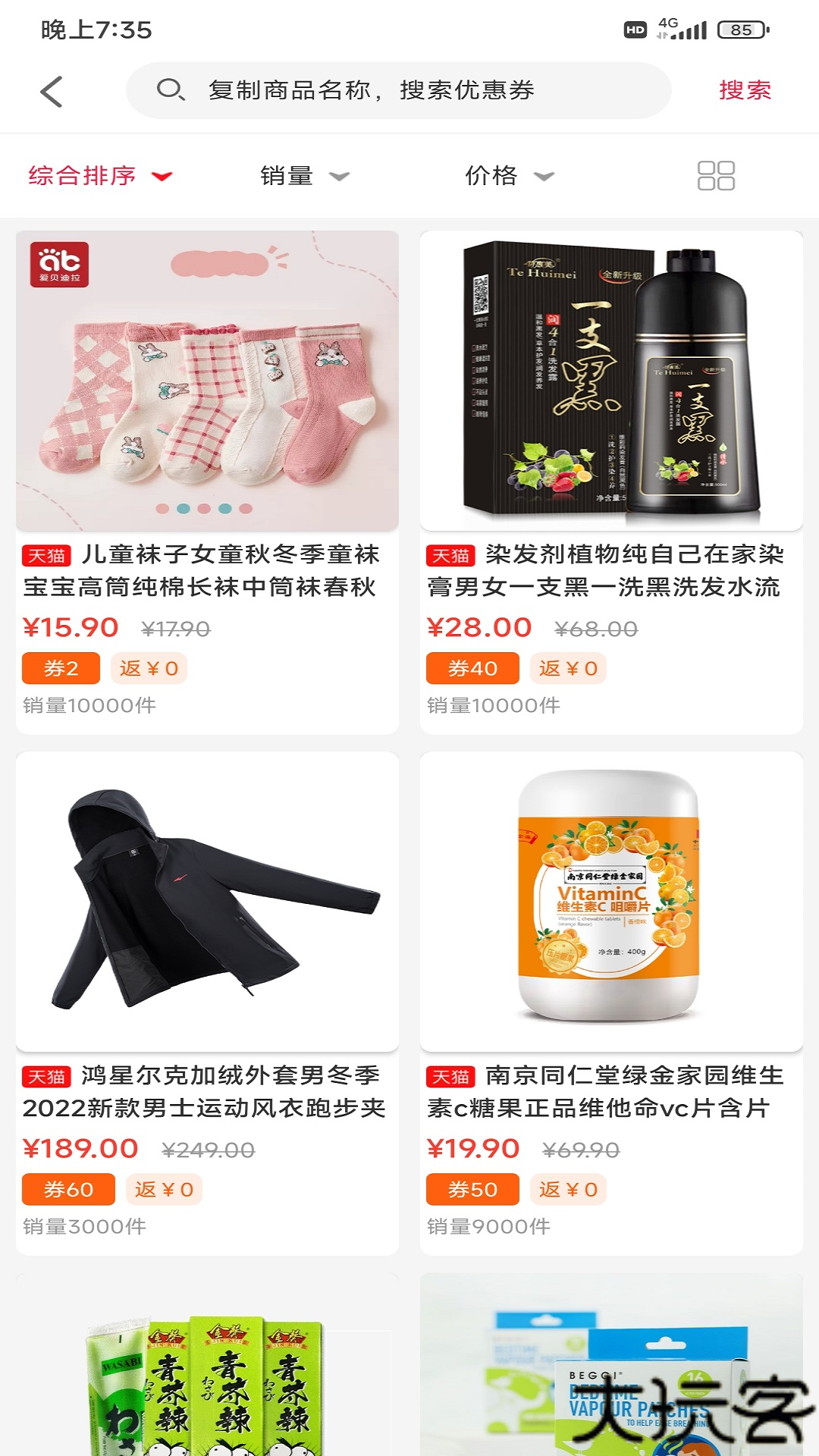Click the 返¥0 rebate tag on the hair dye

569,668
